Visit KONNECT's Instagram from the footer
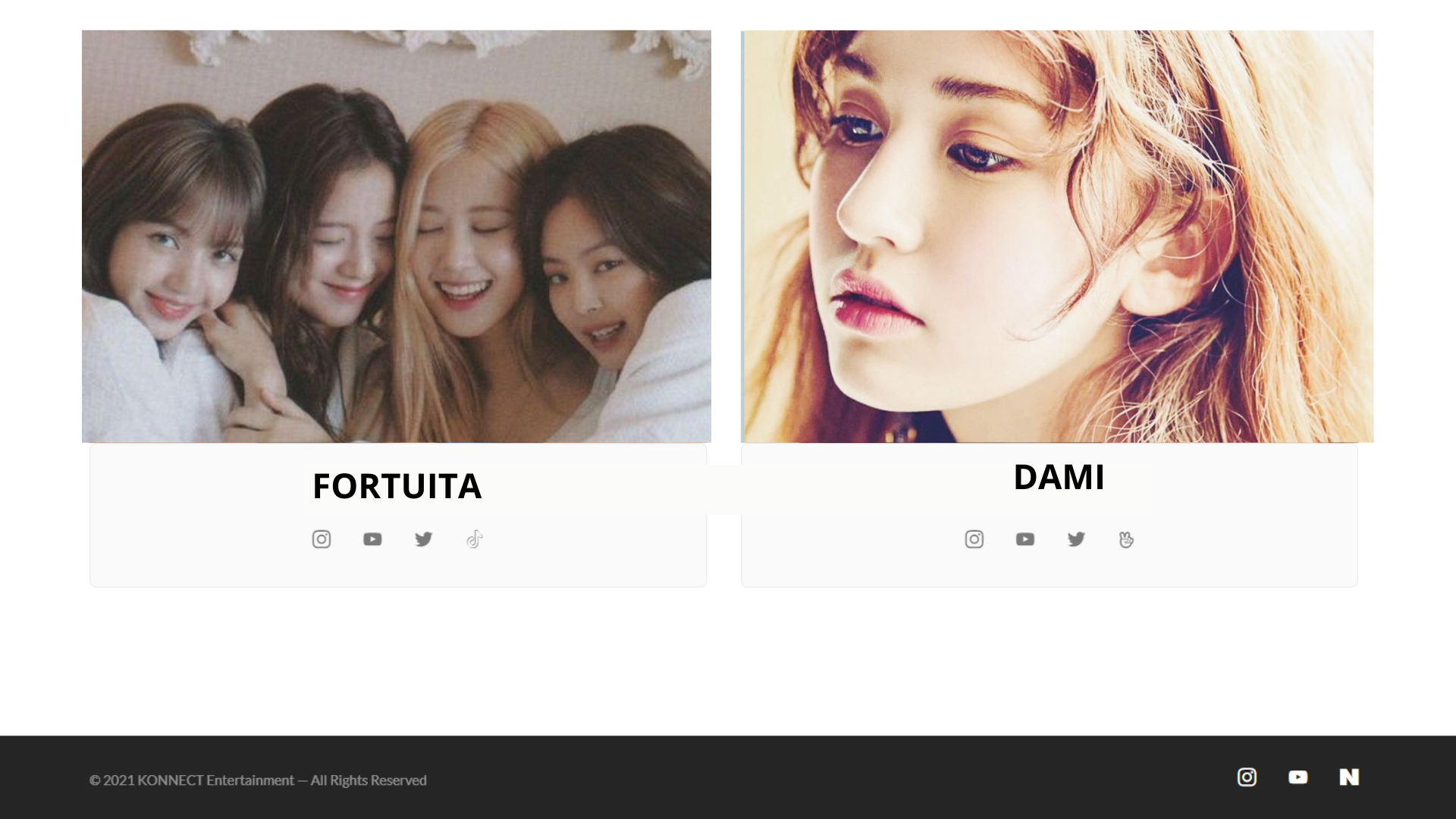Viewport: 1456px width, 819px height. (x=1247, y=777)
